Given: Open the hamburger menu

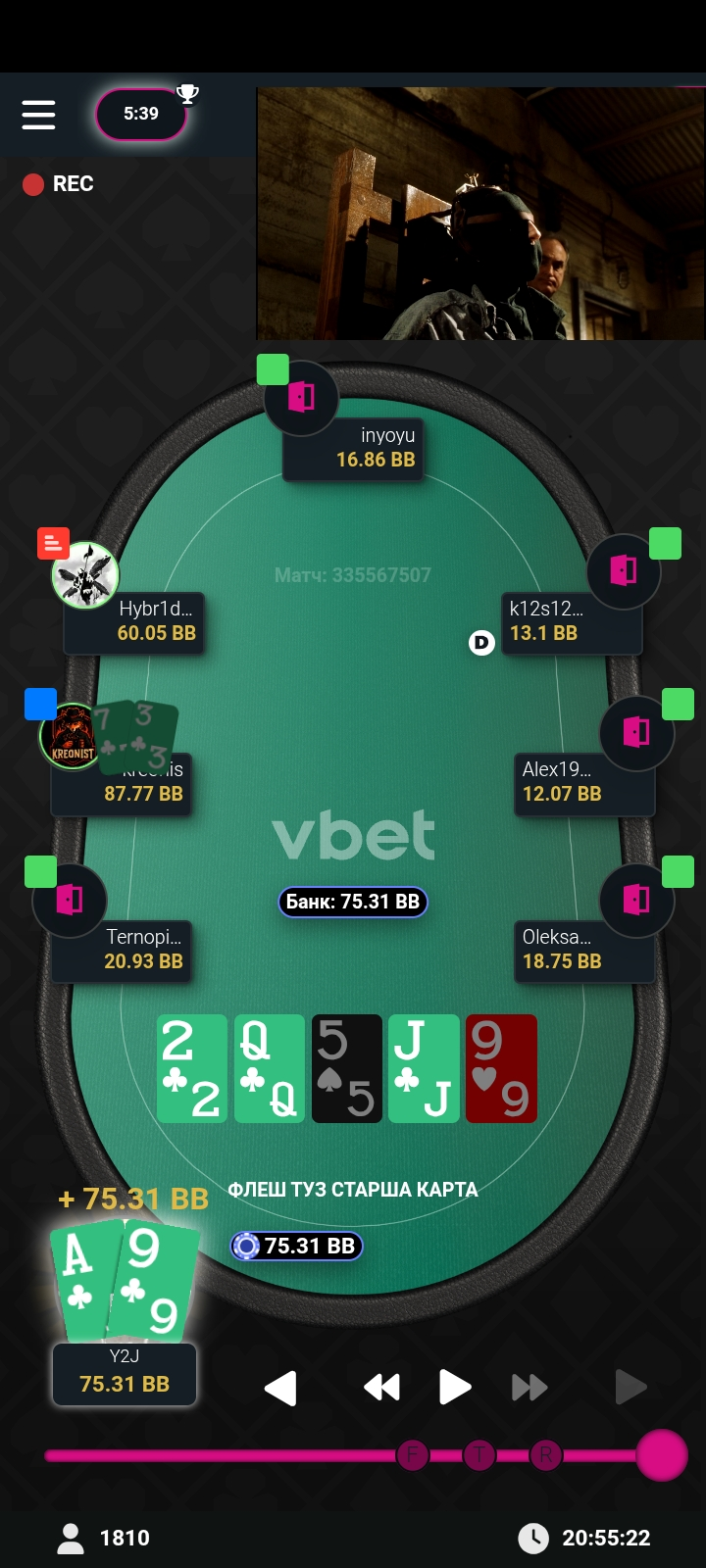Looking at the screenshot, I should tap(38, 115).
